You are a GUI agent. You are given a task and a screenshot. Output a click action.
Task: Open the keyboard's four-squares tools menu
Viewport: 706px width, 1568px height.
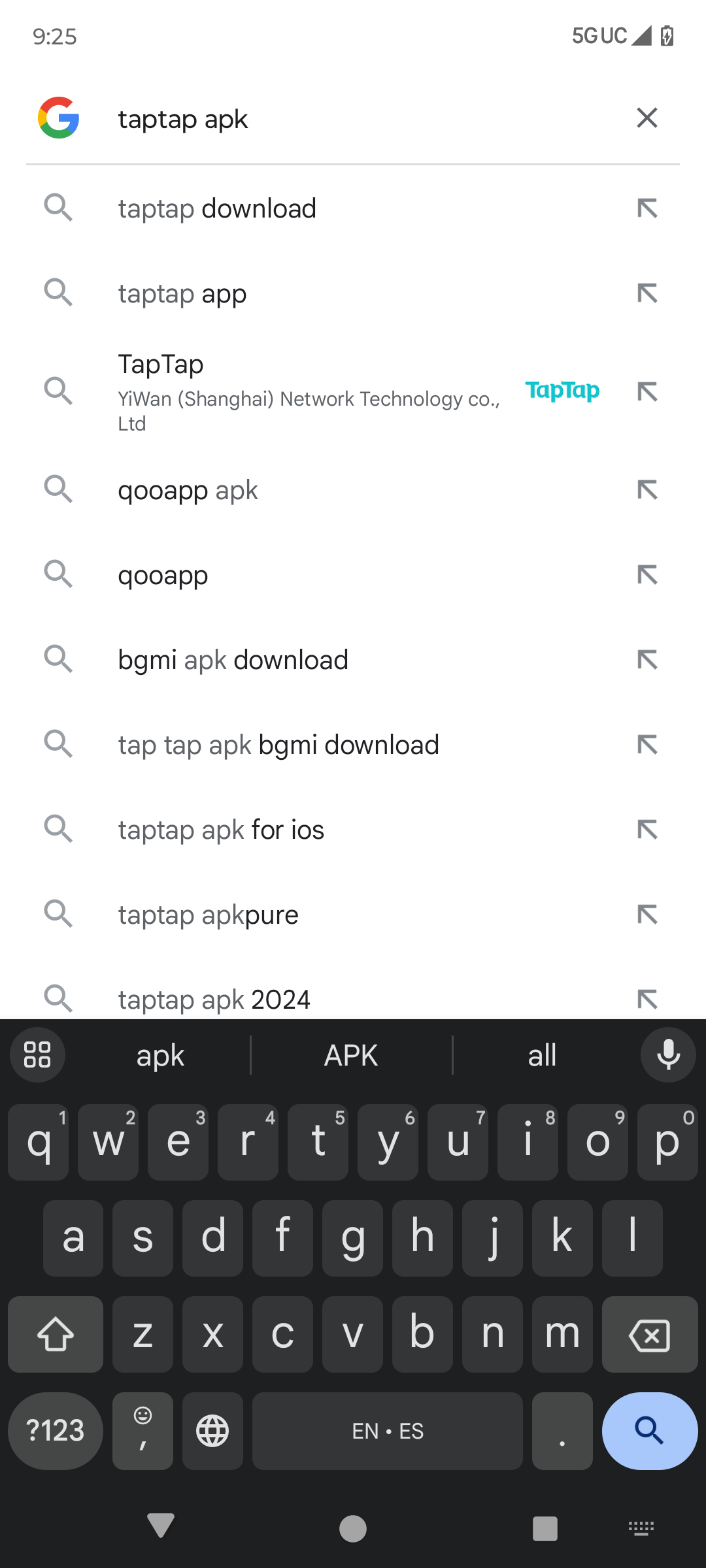(x=37, y=1055)
